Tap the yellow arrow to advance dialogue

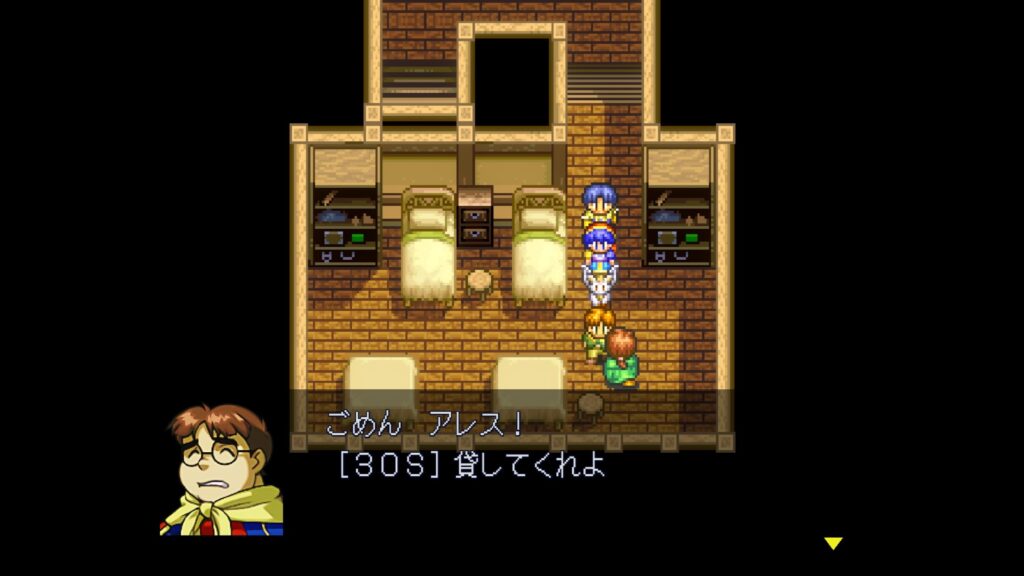coord(833,543)
